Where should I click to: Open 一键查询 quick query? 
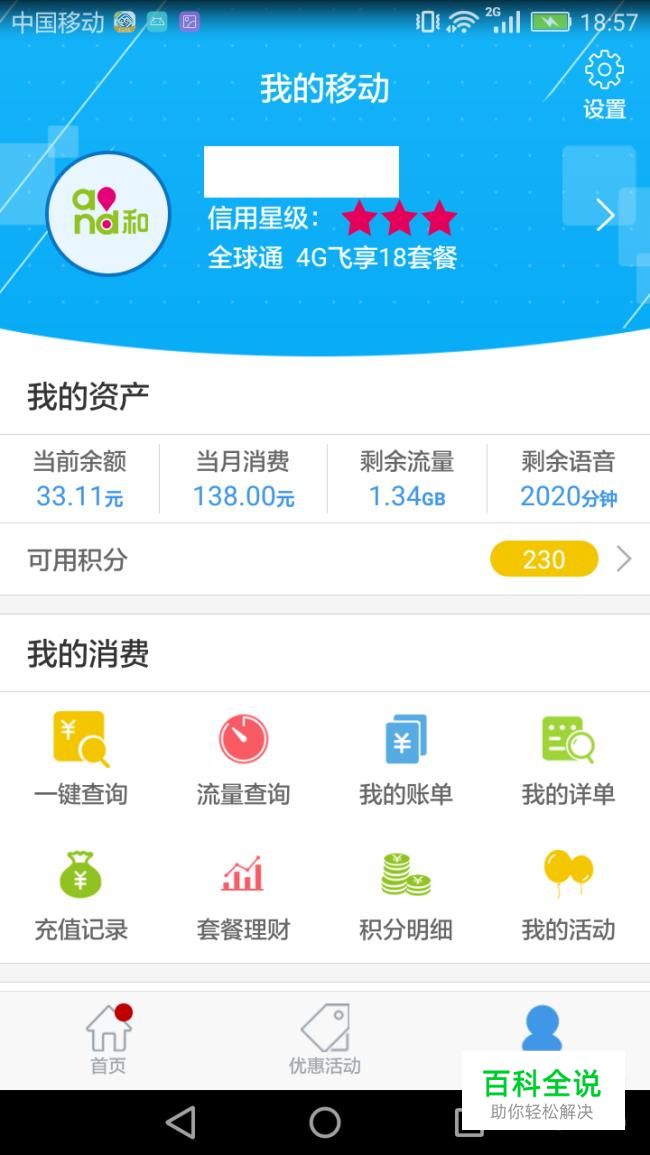pyautogui.click(x=81, y=758)
